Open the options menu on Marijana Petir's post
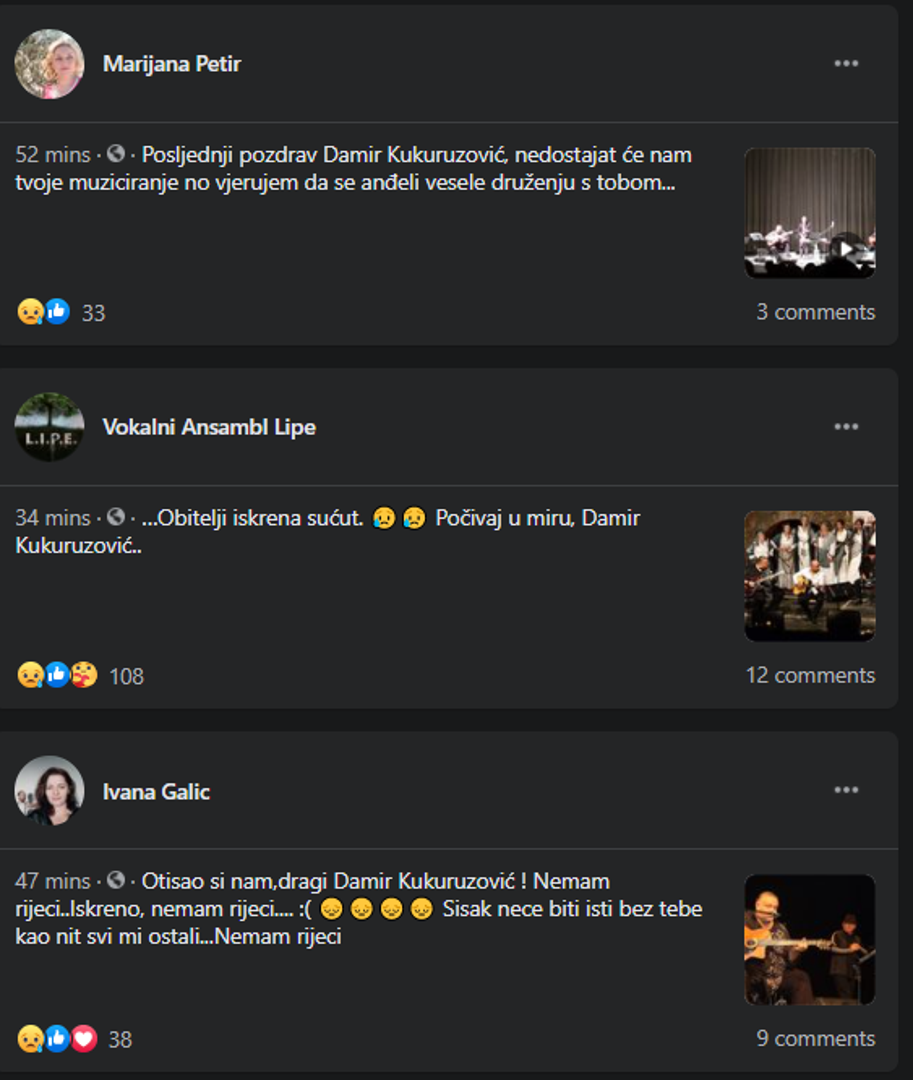 846,64
